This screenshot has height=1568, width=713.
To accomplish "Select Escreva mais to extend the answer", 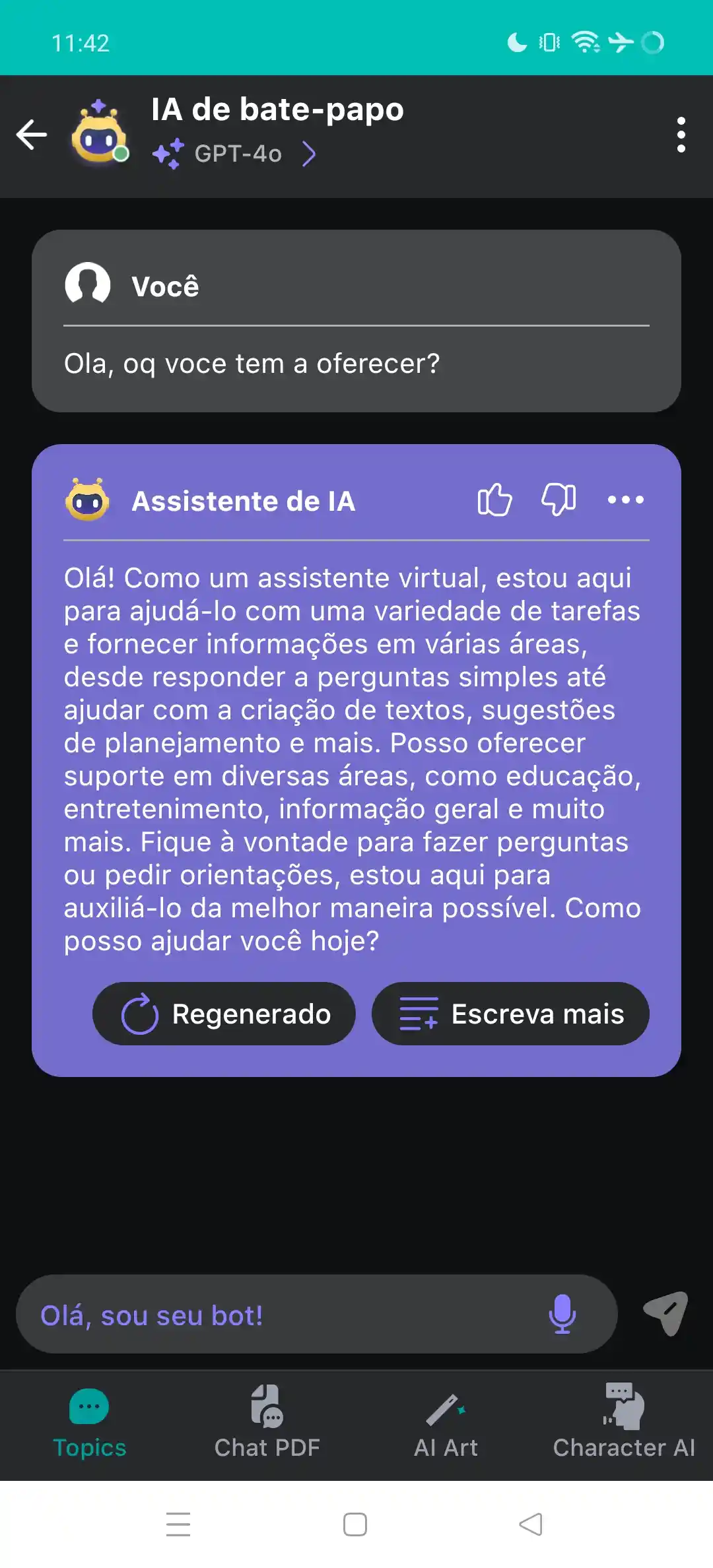I will pos(510,1014).
